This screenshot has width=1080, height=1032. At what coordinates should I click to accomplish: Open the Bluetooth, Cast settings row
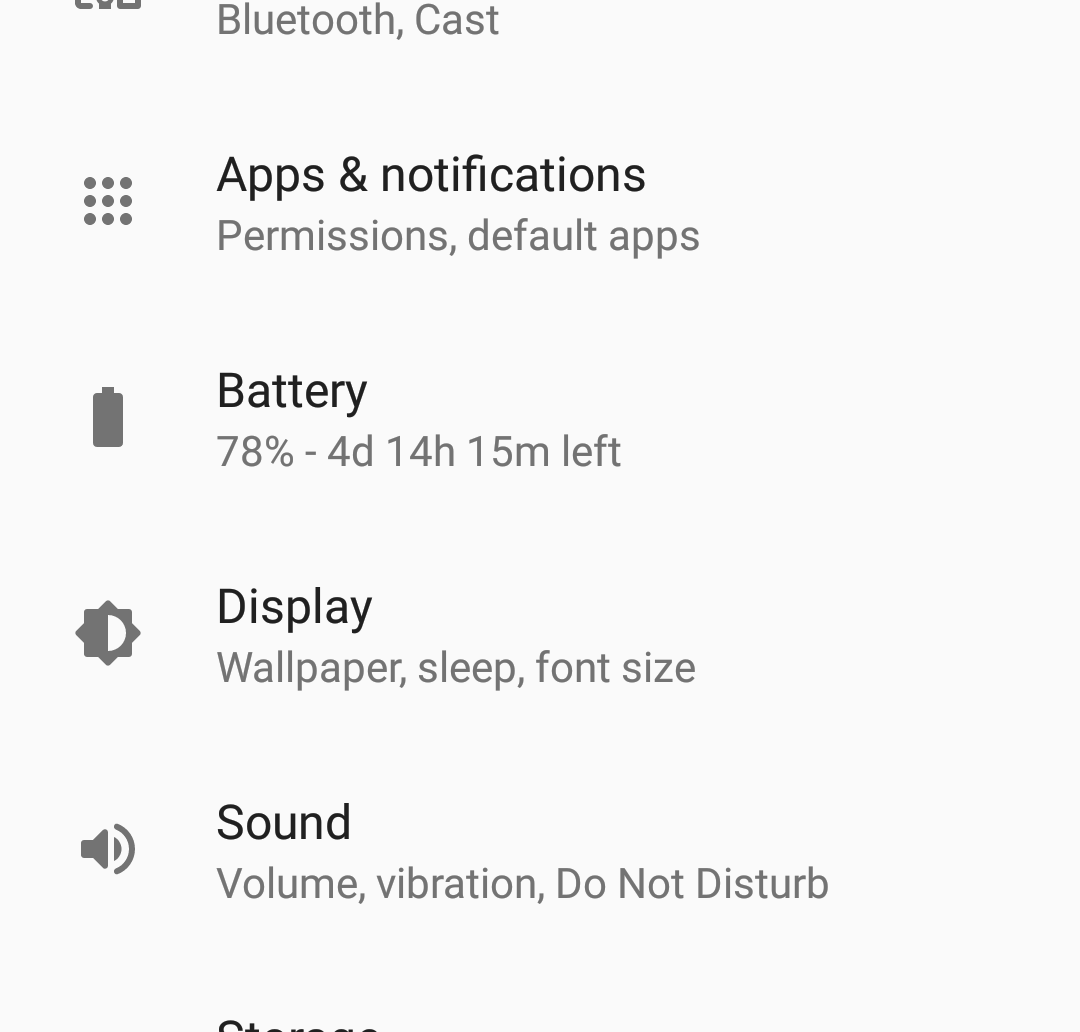(358, 20)
